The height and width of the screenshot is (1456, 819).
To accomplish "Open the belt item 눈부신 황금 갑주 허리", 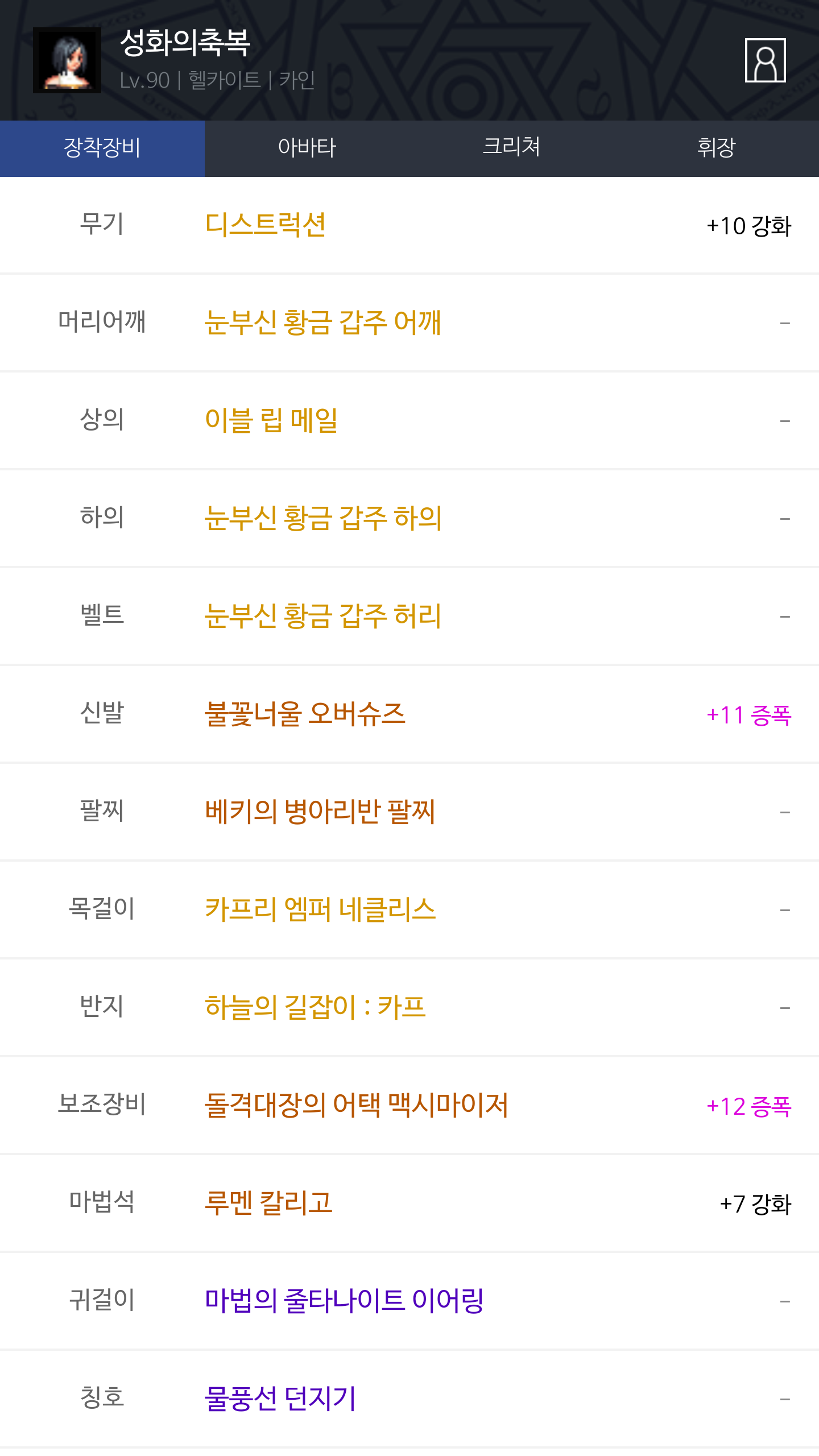I will (x=322, y=616).
